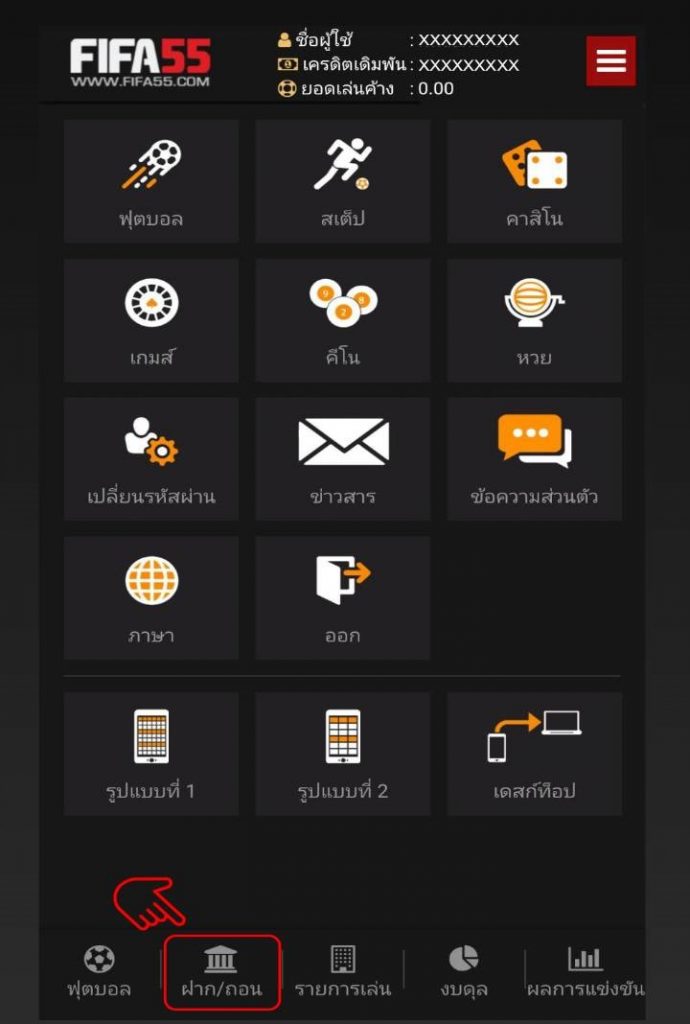Open the หวย lottery tile

point(534,320)
